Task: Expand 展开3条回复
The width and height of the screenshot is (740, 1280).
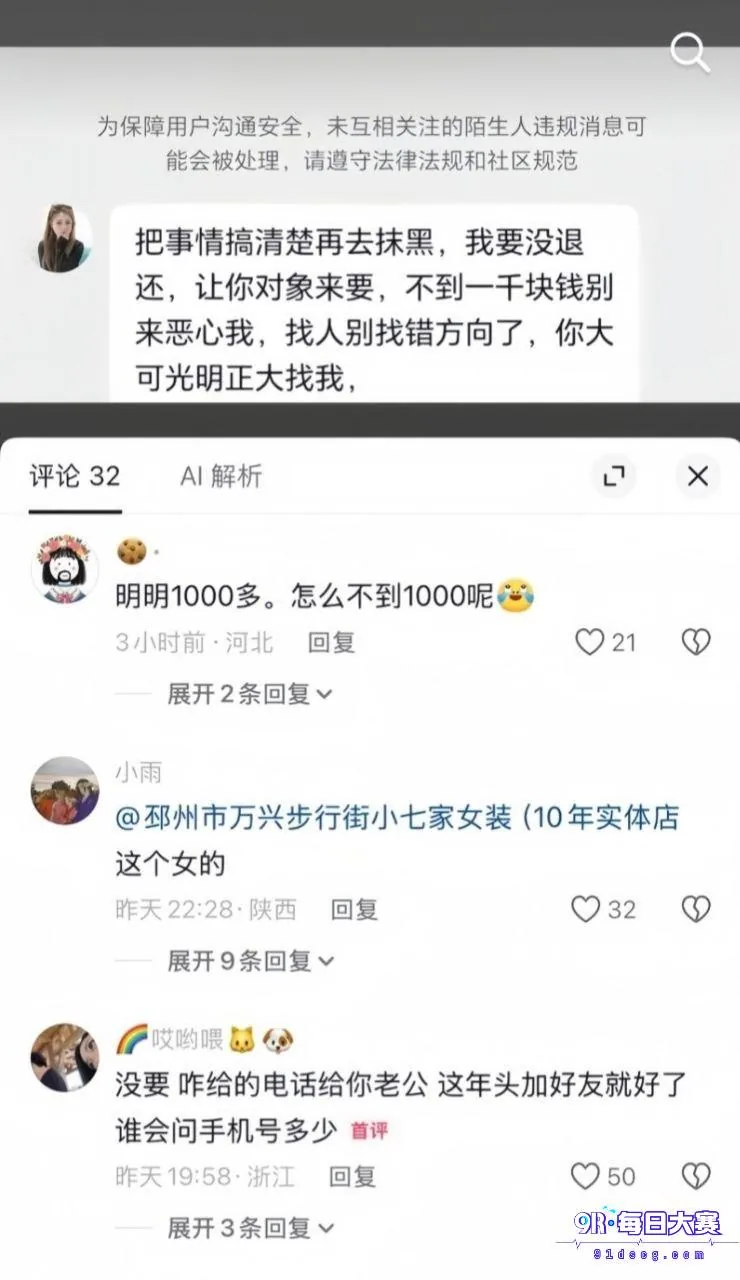Action: point(249,1228)
